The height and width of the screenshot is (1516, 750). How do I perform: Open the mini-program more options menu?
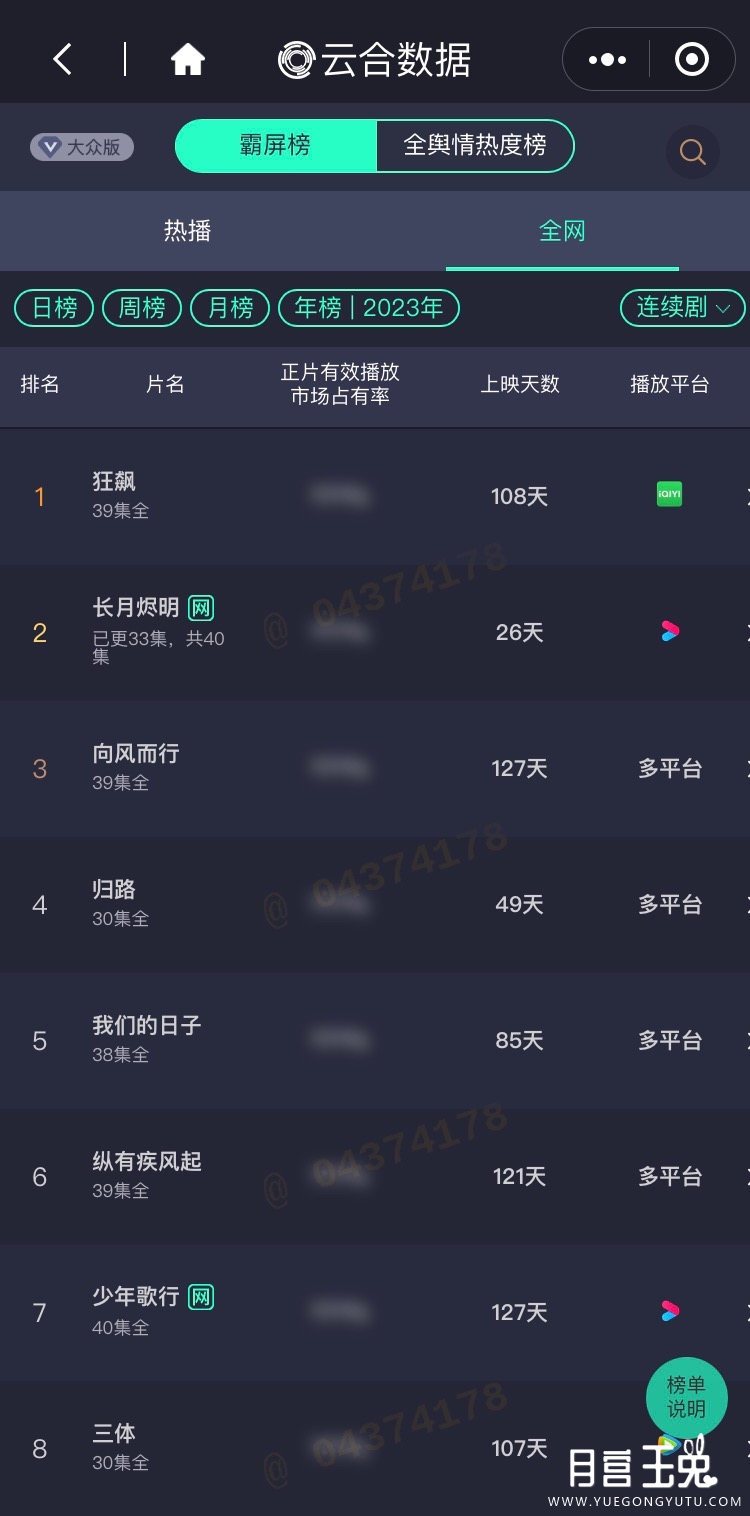(607, 60)
